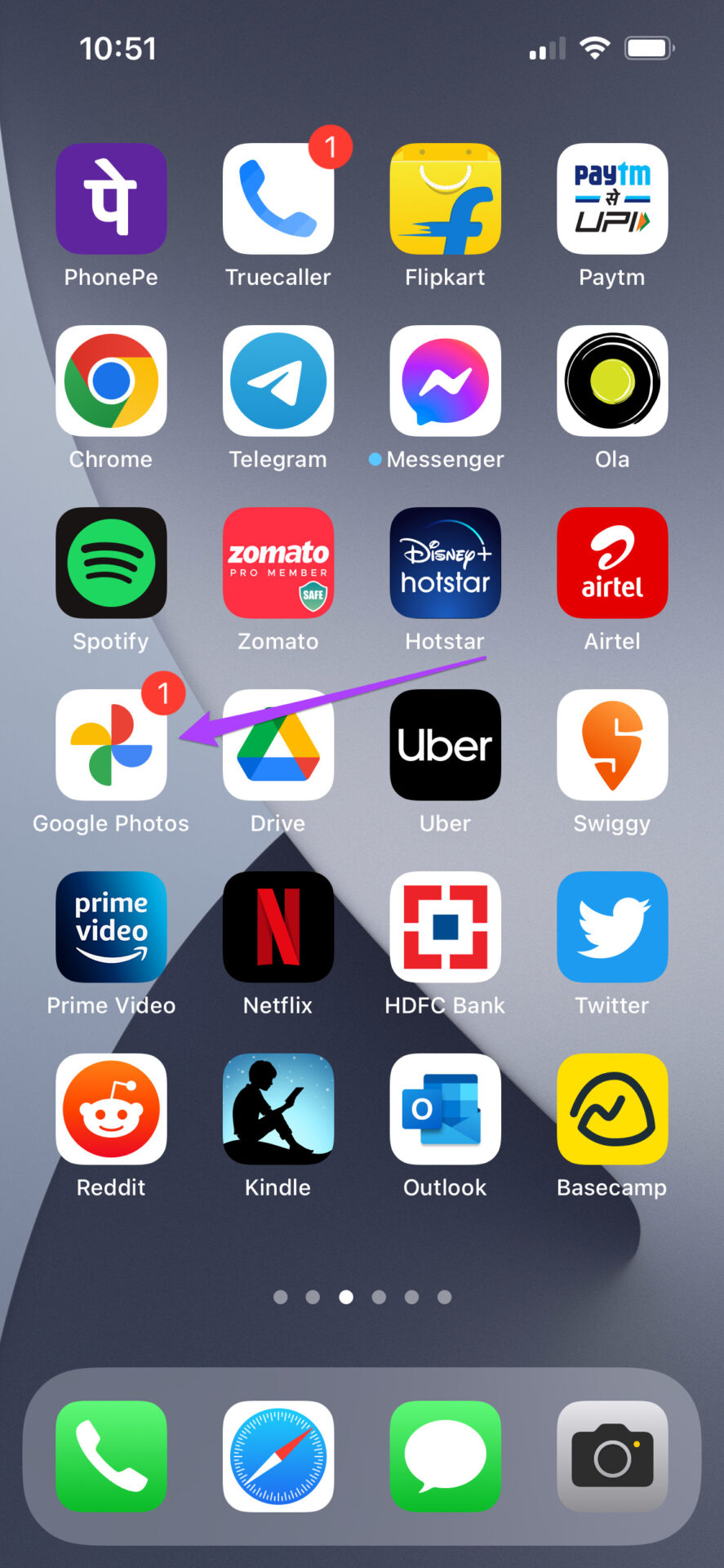Launch the Uber app
Screen dimensions: 724x1568
coord(445,745)
